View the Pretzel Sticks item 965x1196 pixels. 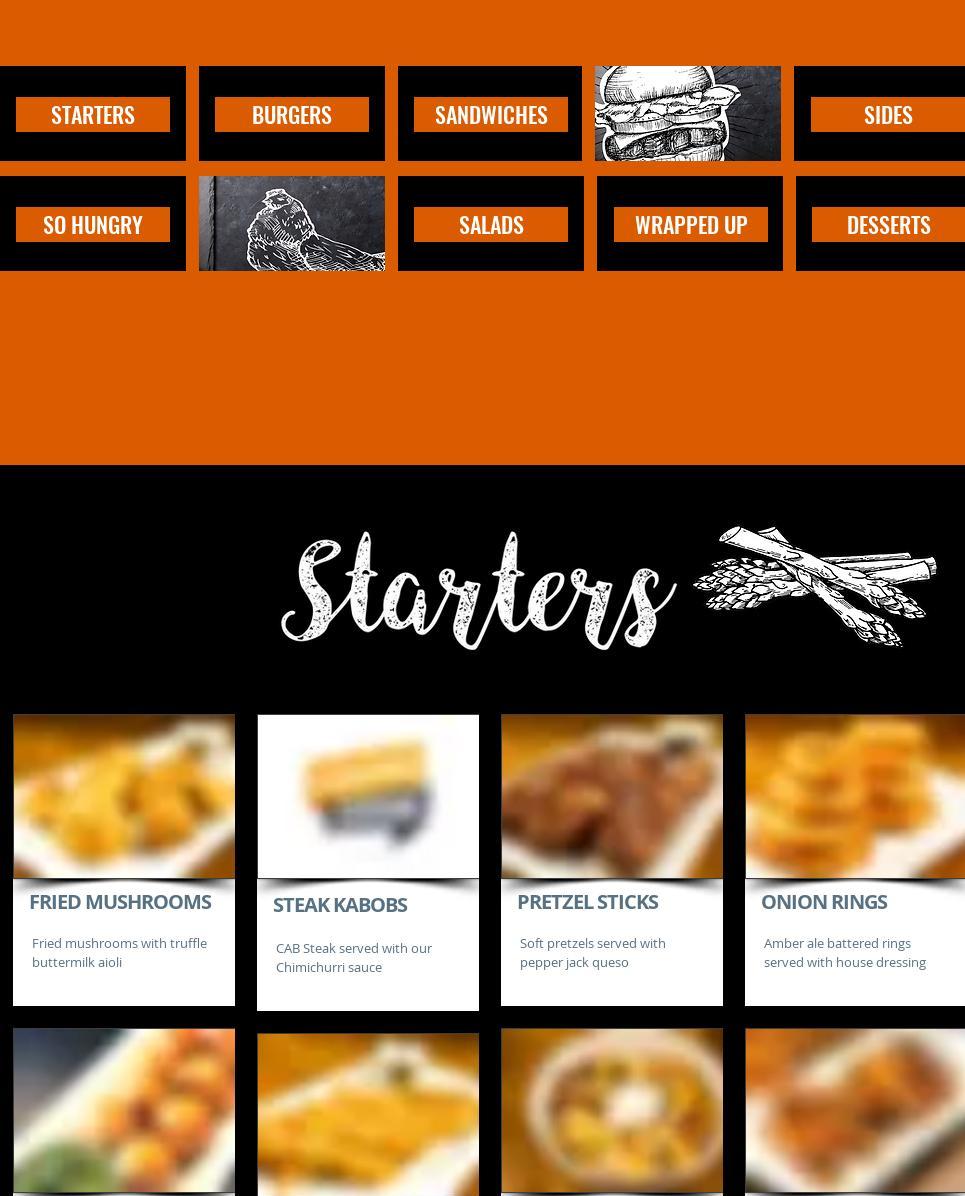[x=612, y=860]
